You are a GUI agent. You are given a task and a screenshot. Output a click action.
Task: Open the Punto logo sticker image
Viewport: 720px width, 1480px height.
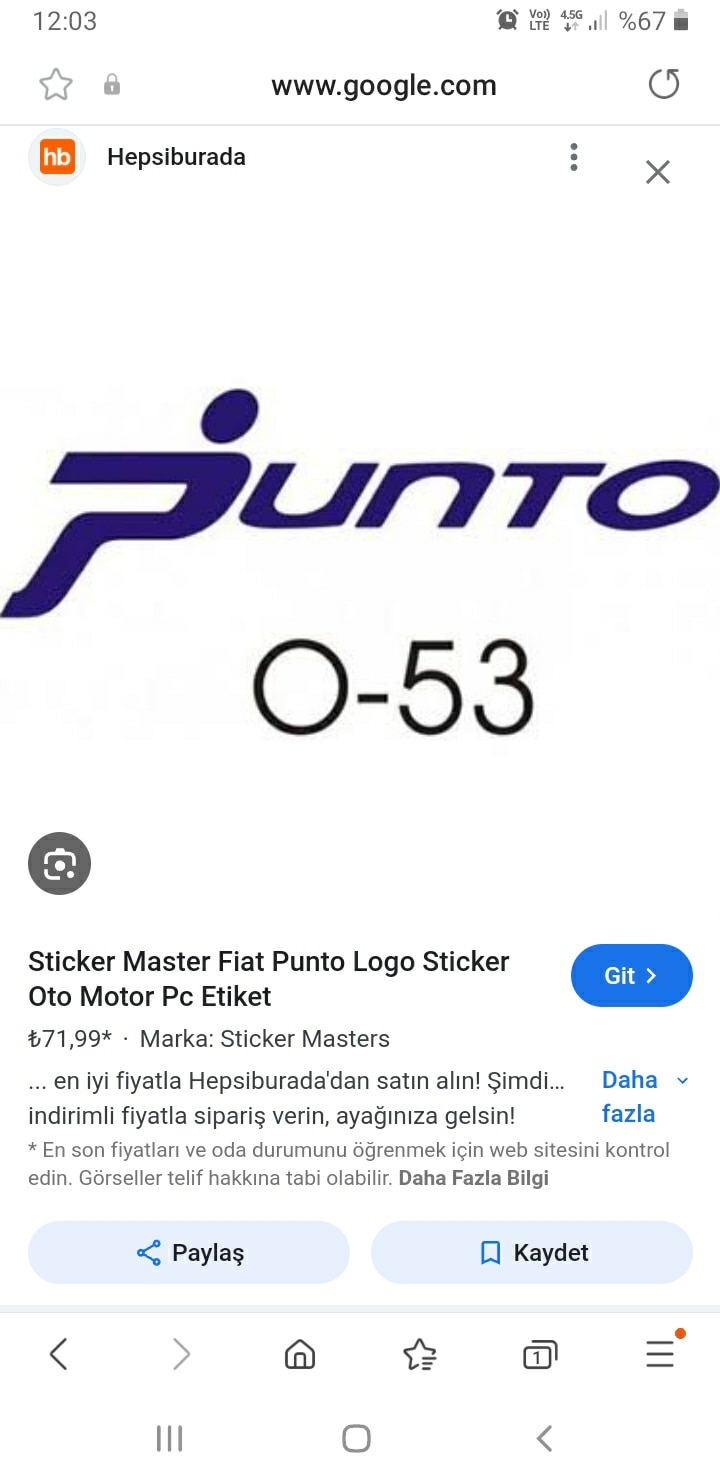[360, 560]
